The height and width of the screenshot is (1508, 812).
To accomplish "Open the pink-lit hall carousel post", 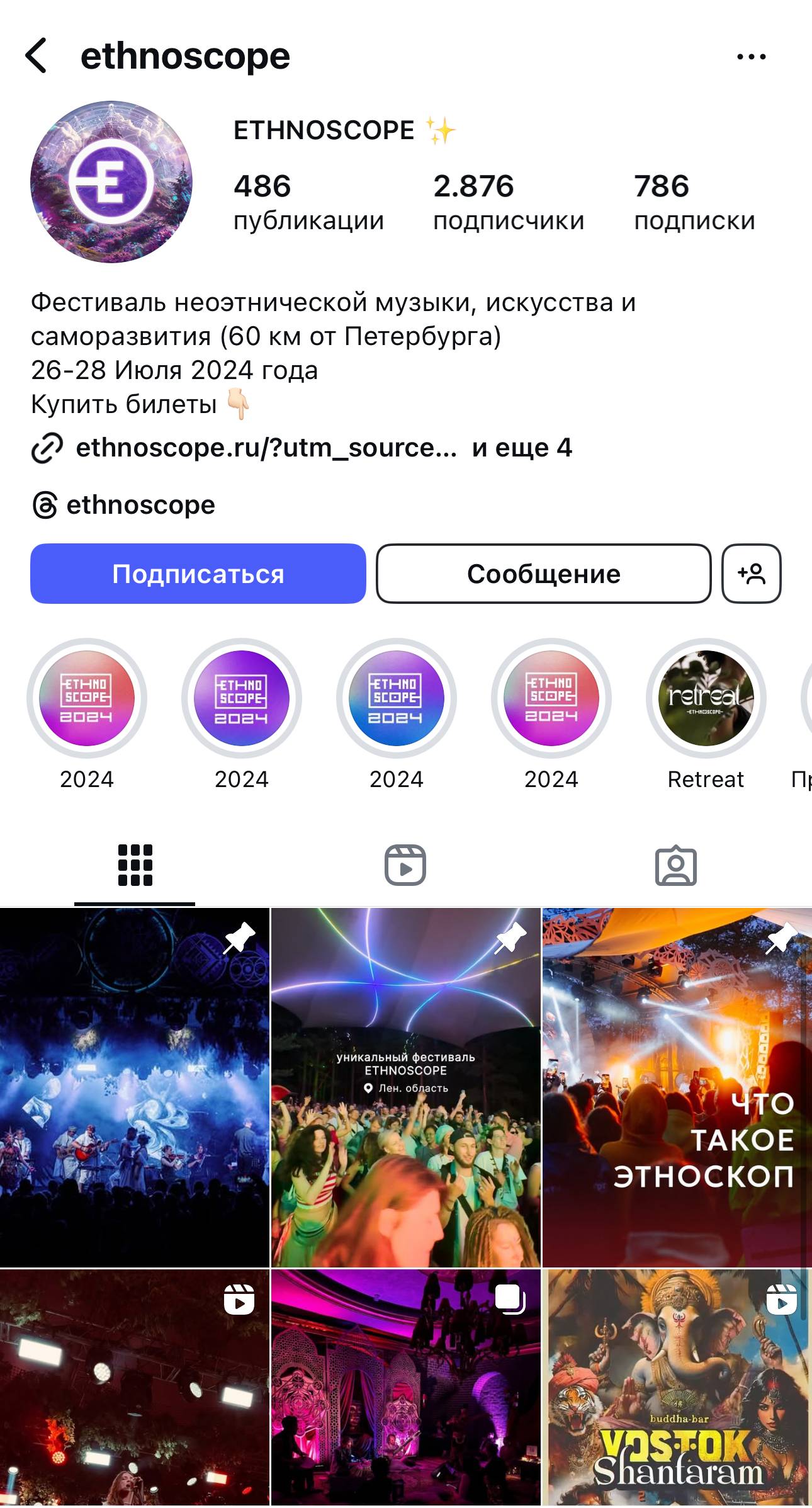I will pyautogui.click(x=405, y=1388).
